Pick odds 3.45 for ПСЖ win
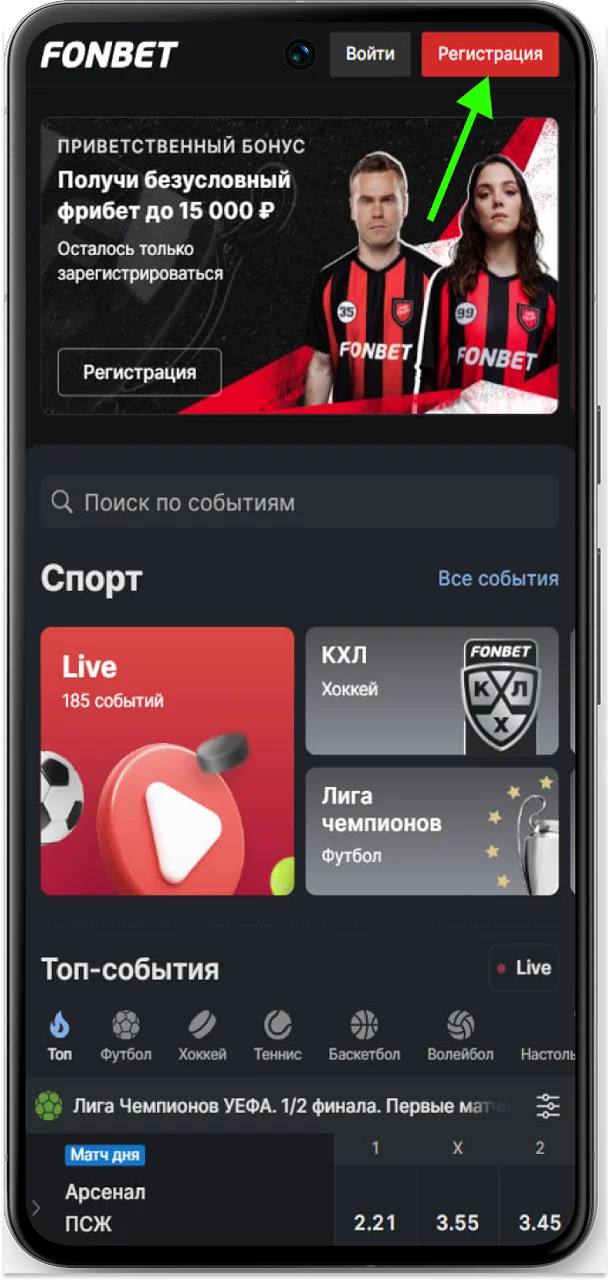The width and height of the screenshot is (610, 1281). click(539, 1222)
